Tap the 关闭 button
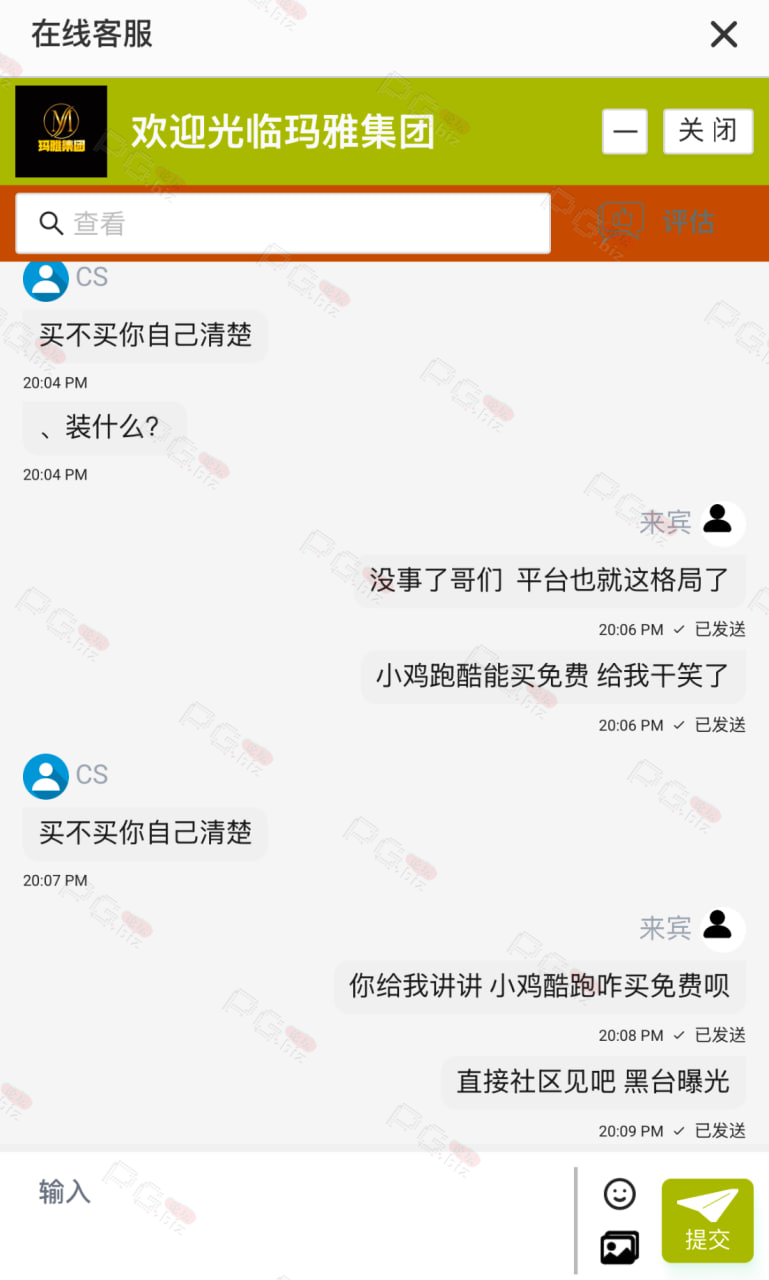Screen dimensions: 769x1280 708,132
